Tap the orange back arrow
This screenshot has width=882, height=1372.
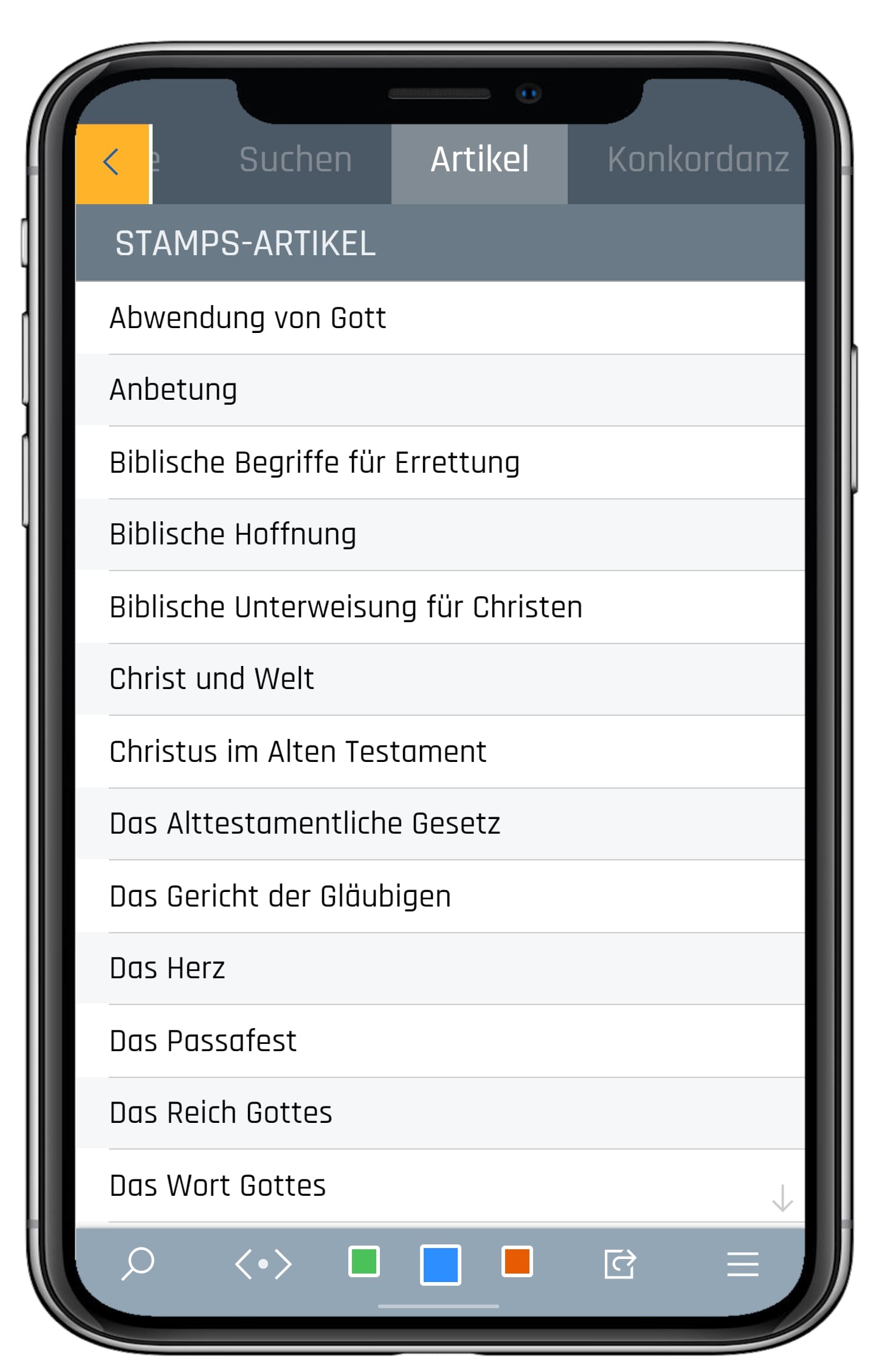tap(112, 163)
